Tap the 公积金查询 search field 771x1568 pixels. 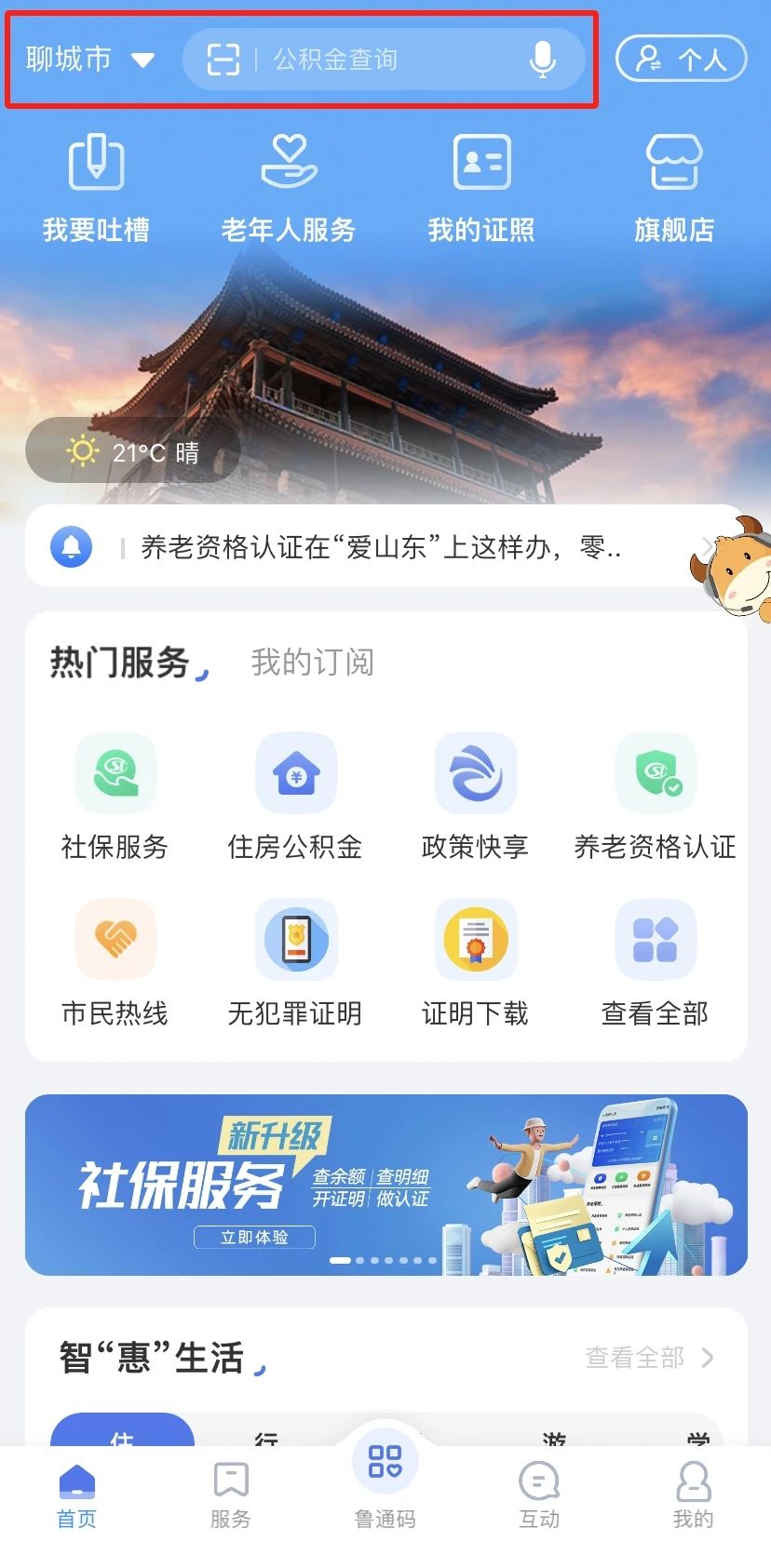(x=384, y=60)
